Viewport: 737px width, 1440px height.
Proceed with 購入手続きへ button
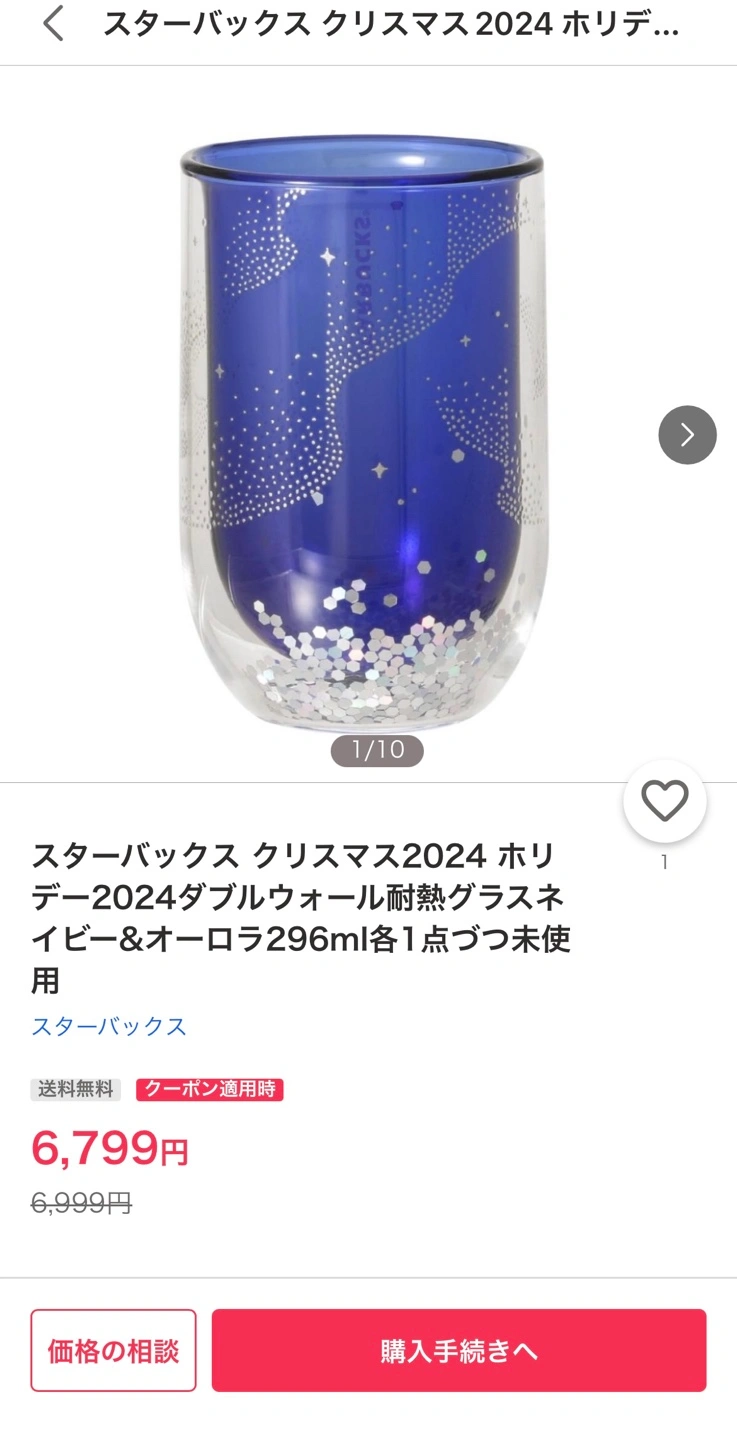click(459, 1351)
